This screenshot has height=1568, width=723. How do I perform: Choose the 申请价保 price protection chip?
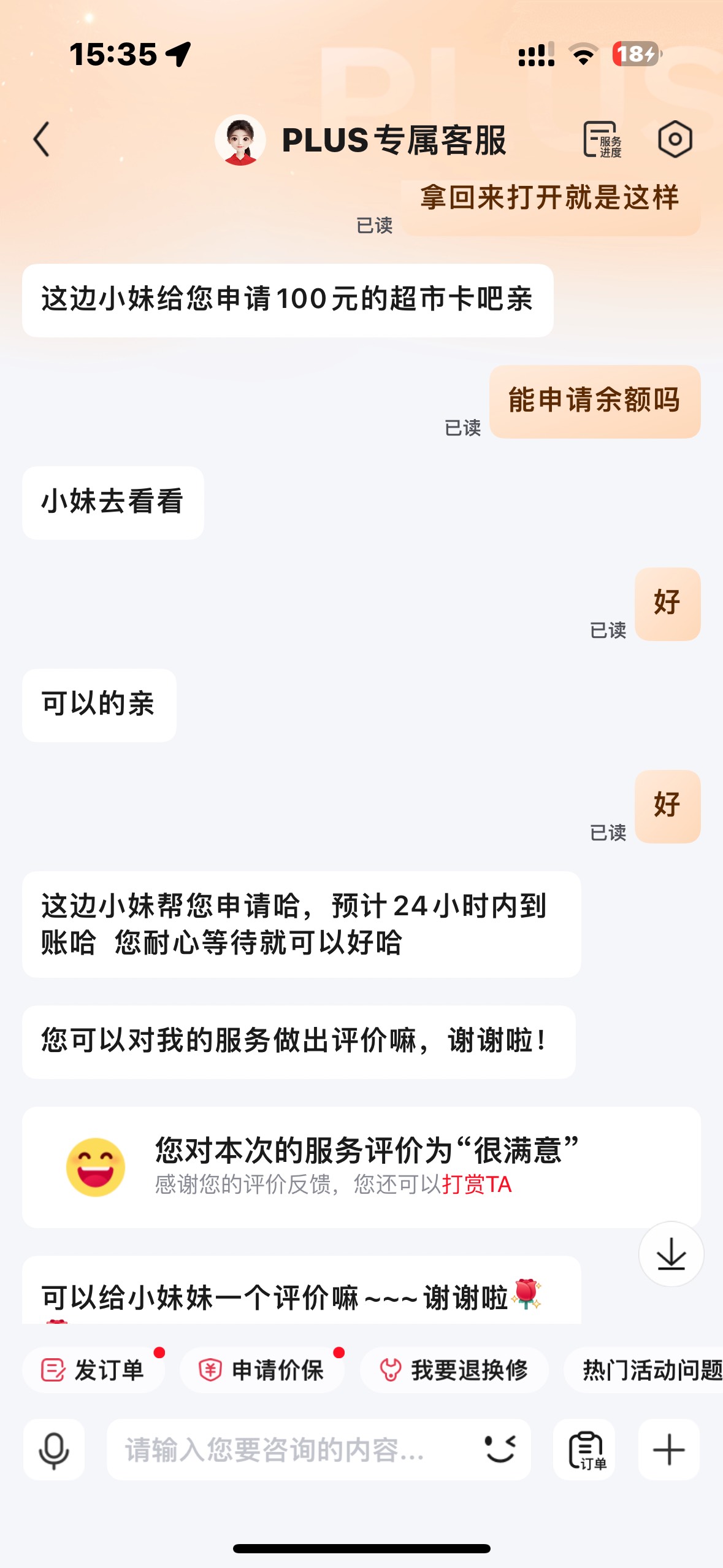(262, 1369)
